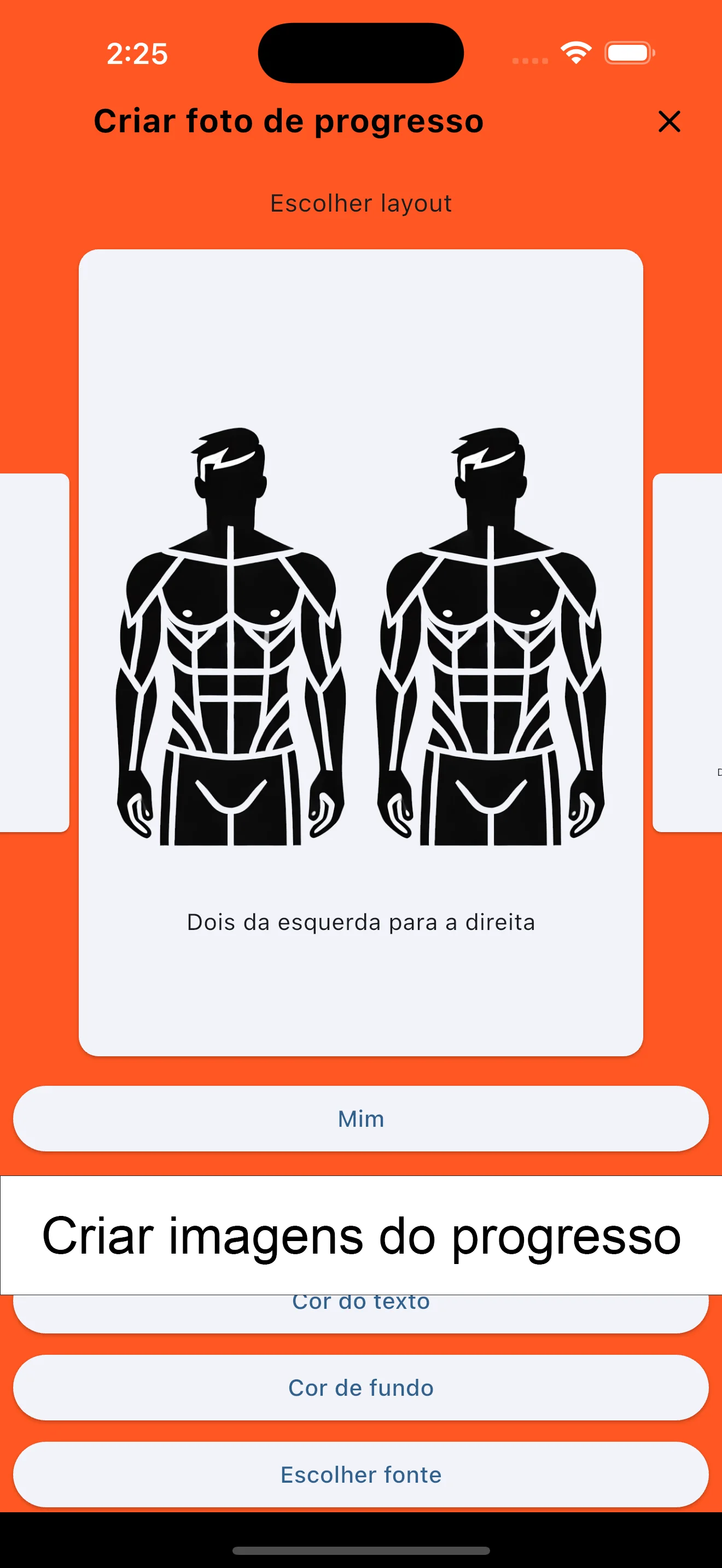
Task: Open Escolher fonte selector
Action: pos(360,1475)
